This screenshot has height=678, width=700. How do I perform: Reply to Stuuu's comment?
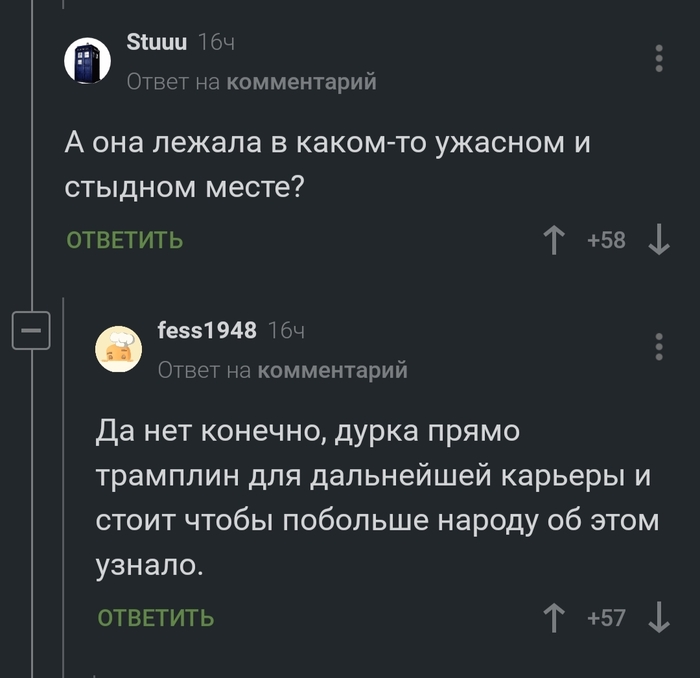[x=124, y=240]
